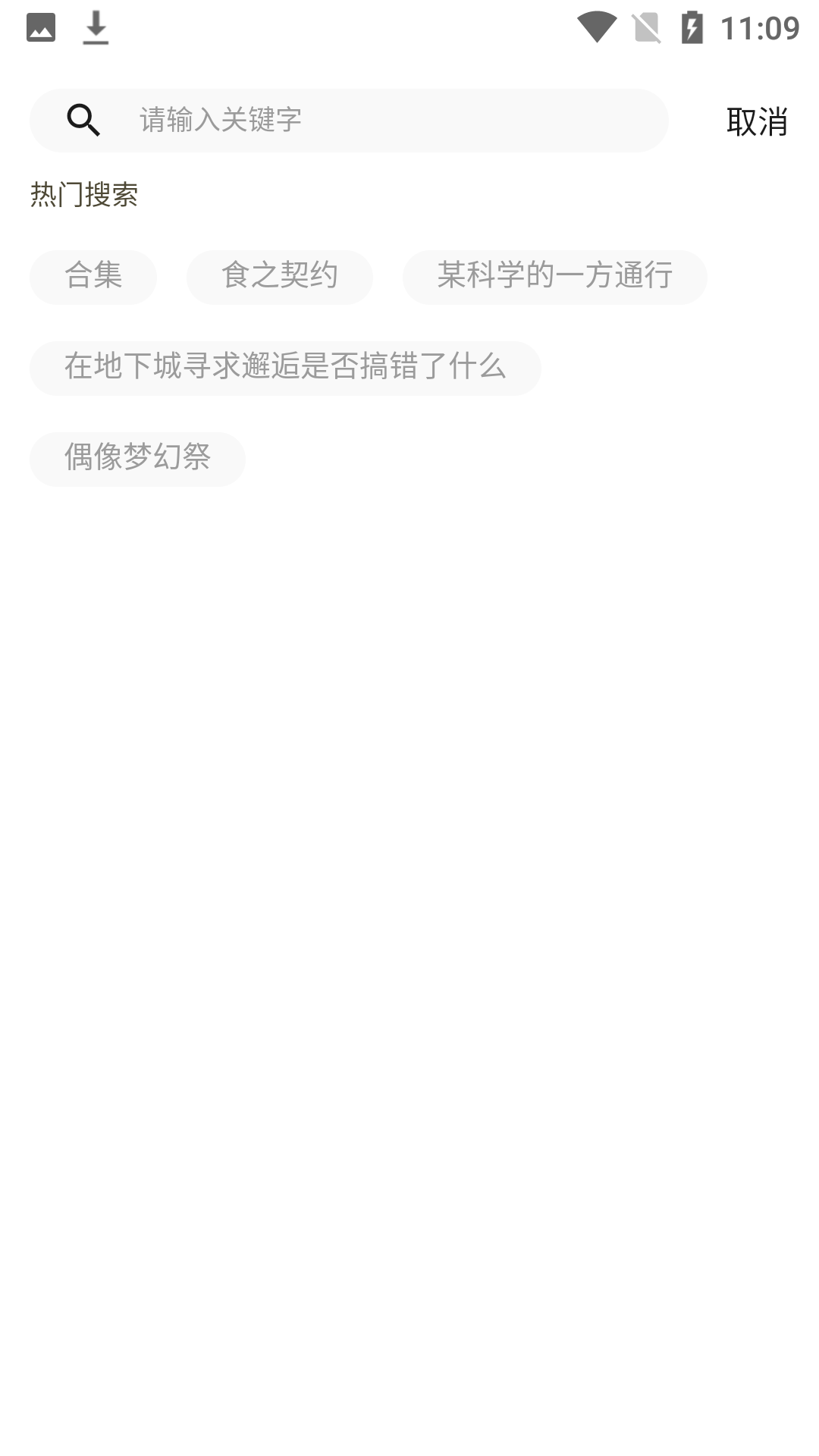The image size is (819, 1456).
Task: Pick the 偶像梦幻祭 hot search
Action: pos(137,458)
